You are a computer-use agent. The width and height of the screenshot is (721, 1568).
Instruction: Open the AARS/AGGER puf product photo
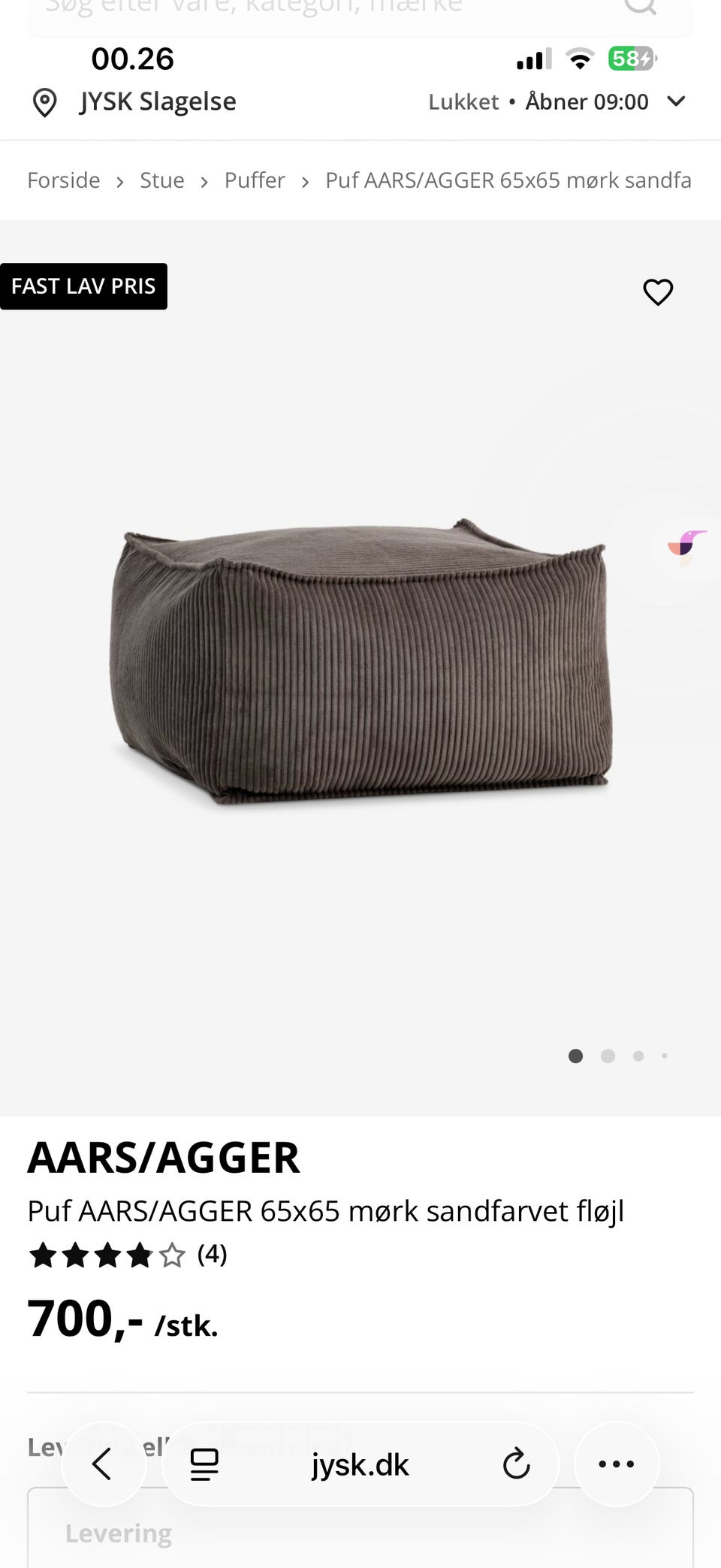pyautogui.click(x=360, y=661)
